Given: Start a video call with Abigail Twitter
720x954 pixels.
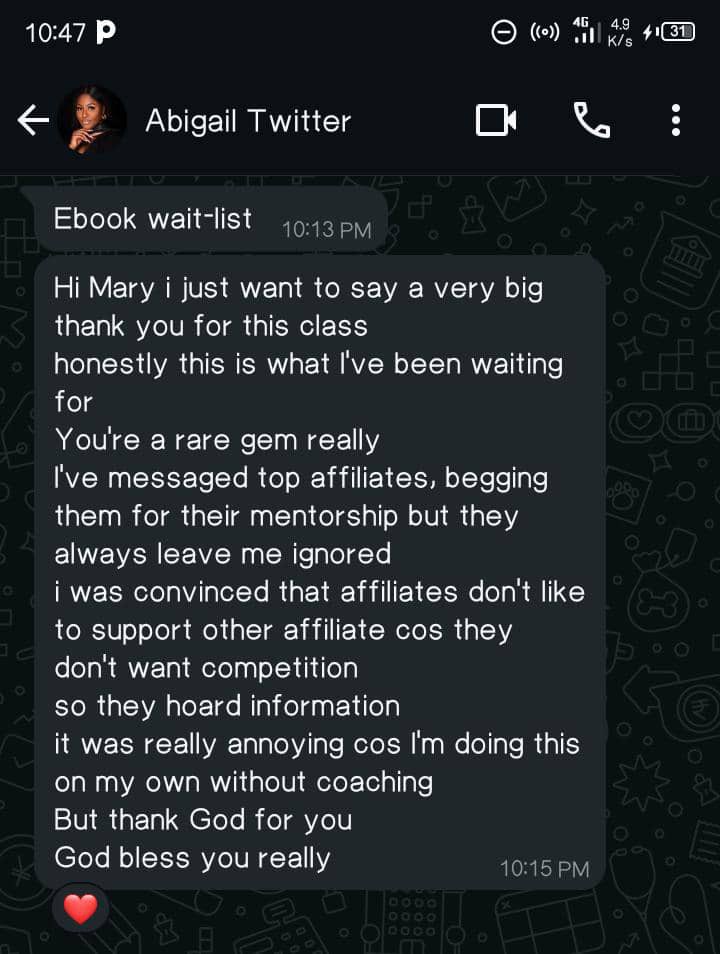Looking at the screenshot, I should pos(496,120).
